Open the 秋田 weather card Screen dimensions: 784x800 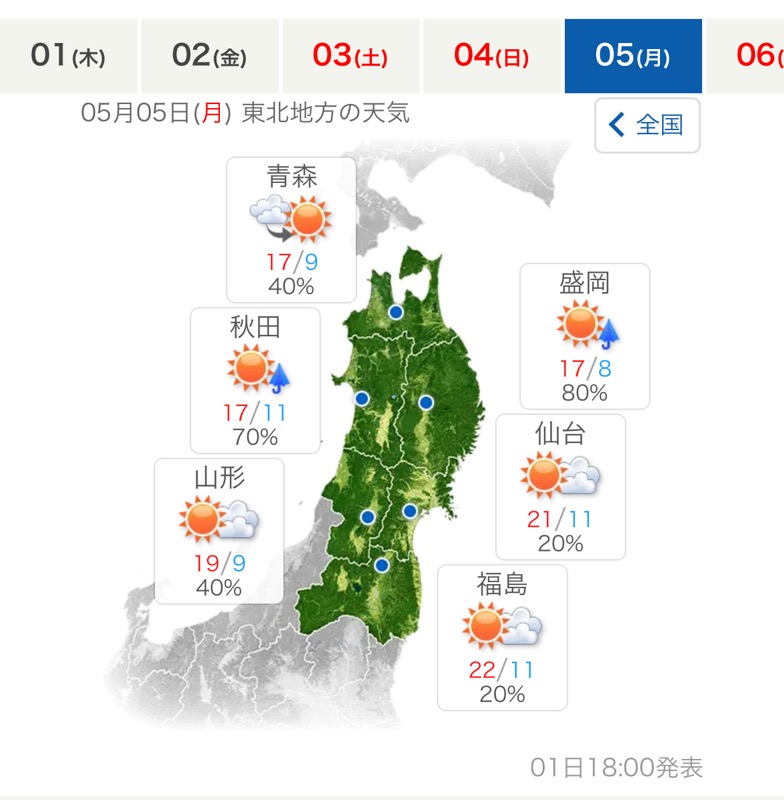pos(255,379)
